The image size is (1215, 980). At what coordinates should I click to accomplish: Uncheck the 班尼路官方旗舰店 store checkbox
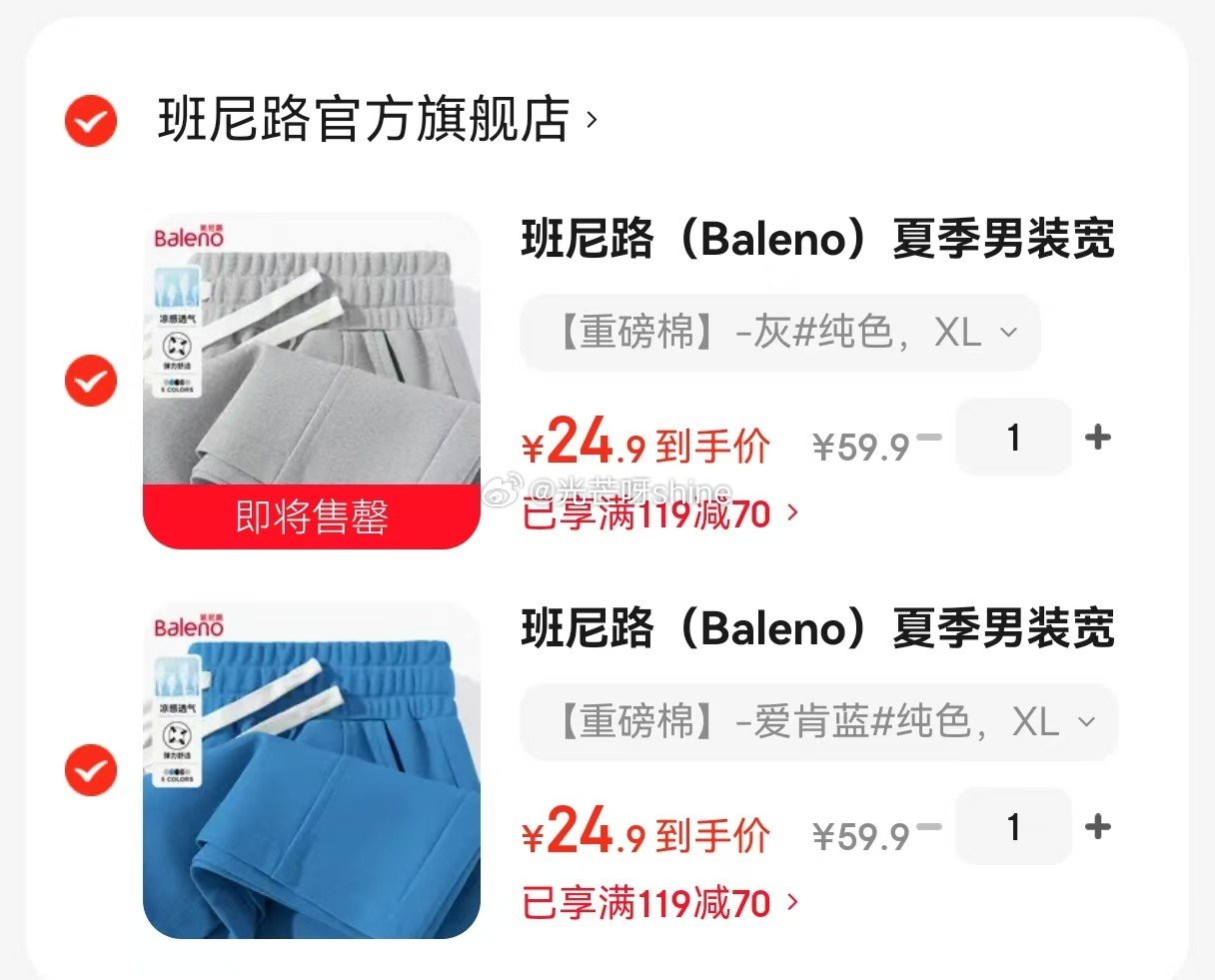point(91,121)
